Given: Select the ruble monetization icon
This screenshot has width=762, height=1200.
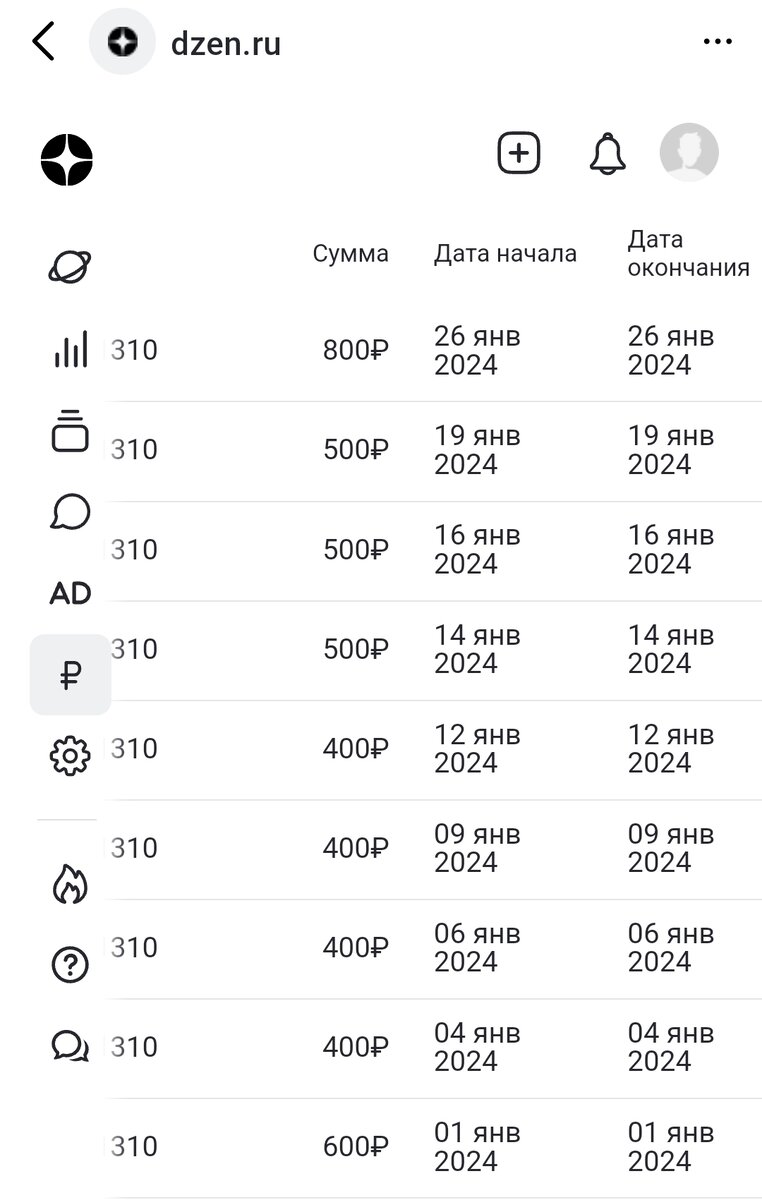Looking at the screenshot, I should point(69,674).
